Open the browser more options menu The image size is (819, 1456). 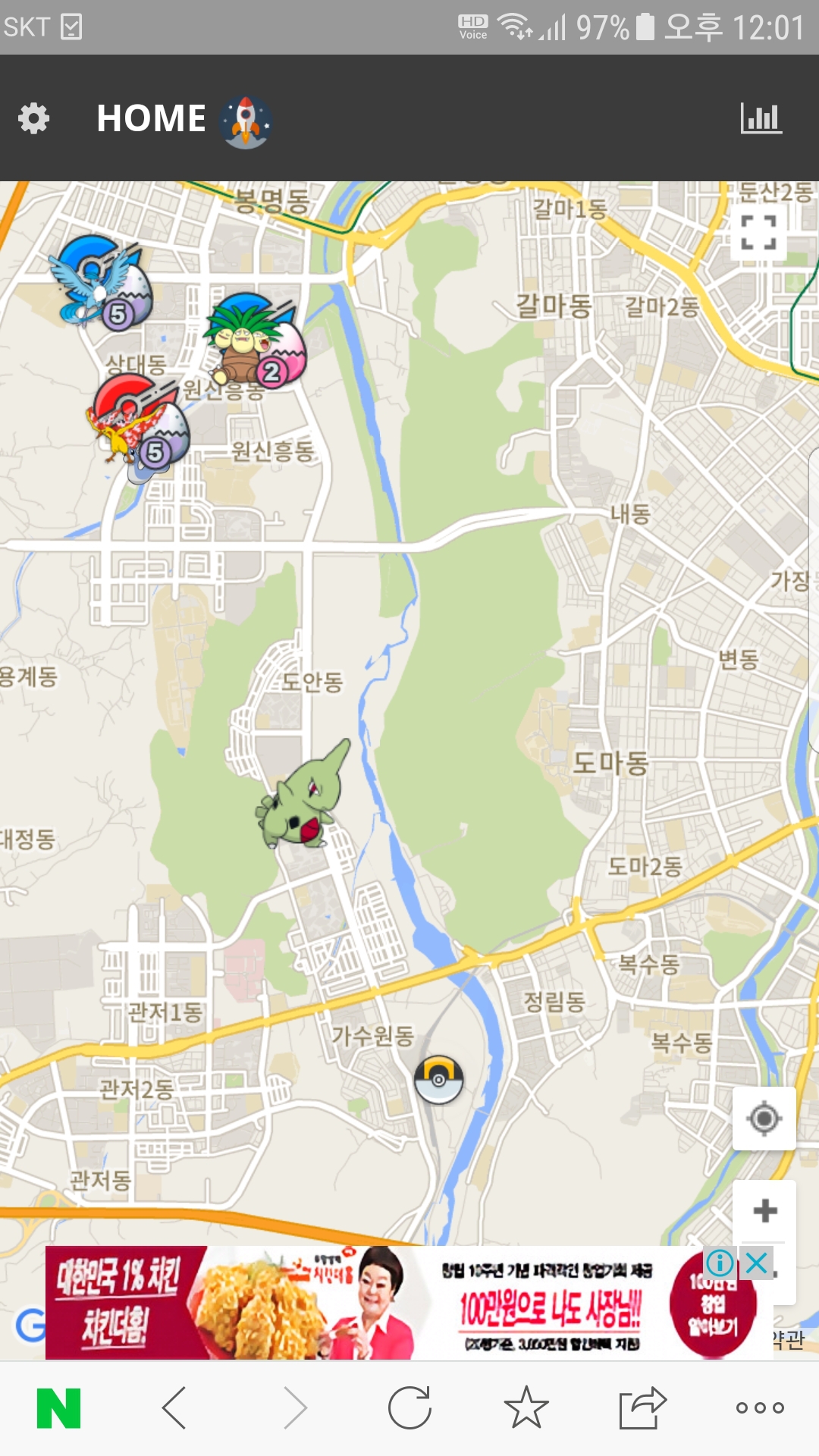(x=759, y=1407)
